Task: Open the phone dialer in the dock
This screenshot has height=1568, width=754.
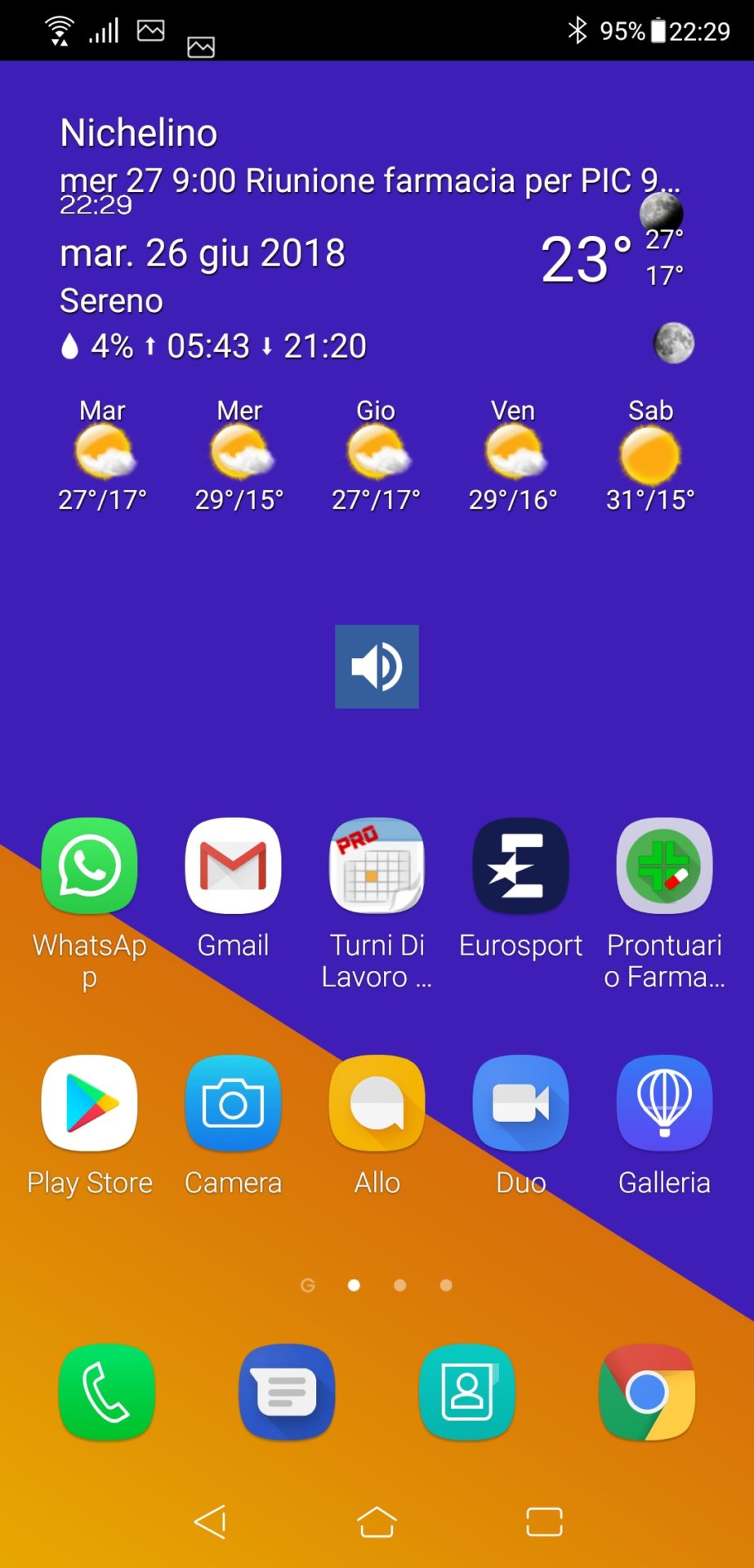Action: [107, 1392]
